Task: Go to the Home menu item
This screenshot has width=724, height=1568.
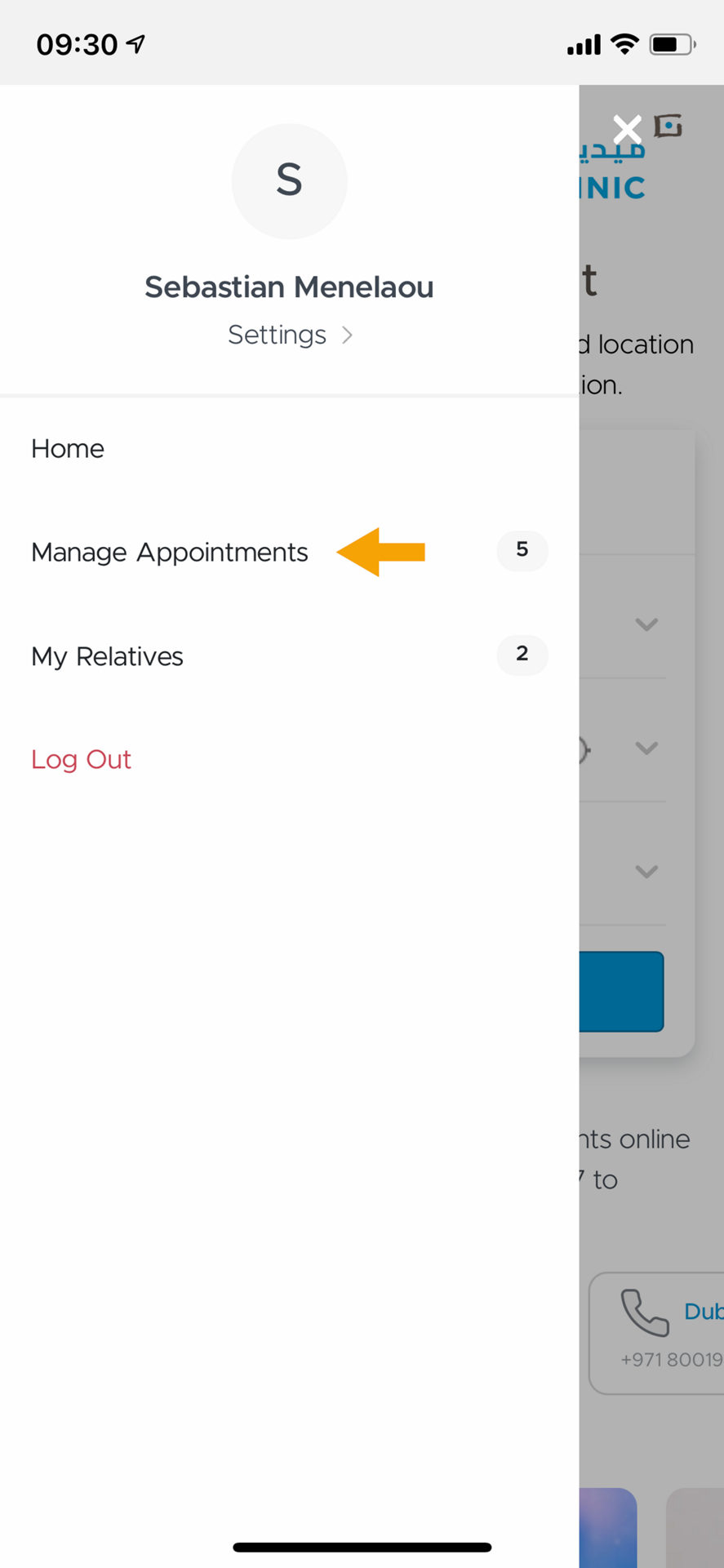Action: click(x=68, y=449)
